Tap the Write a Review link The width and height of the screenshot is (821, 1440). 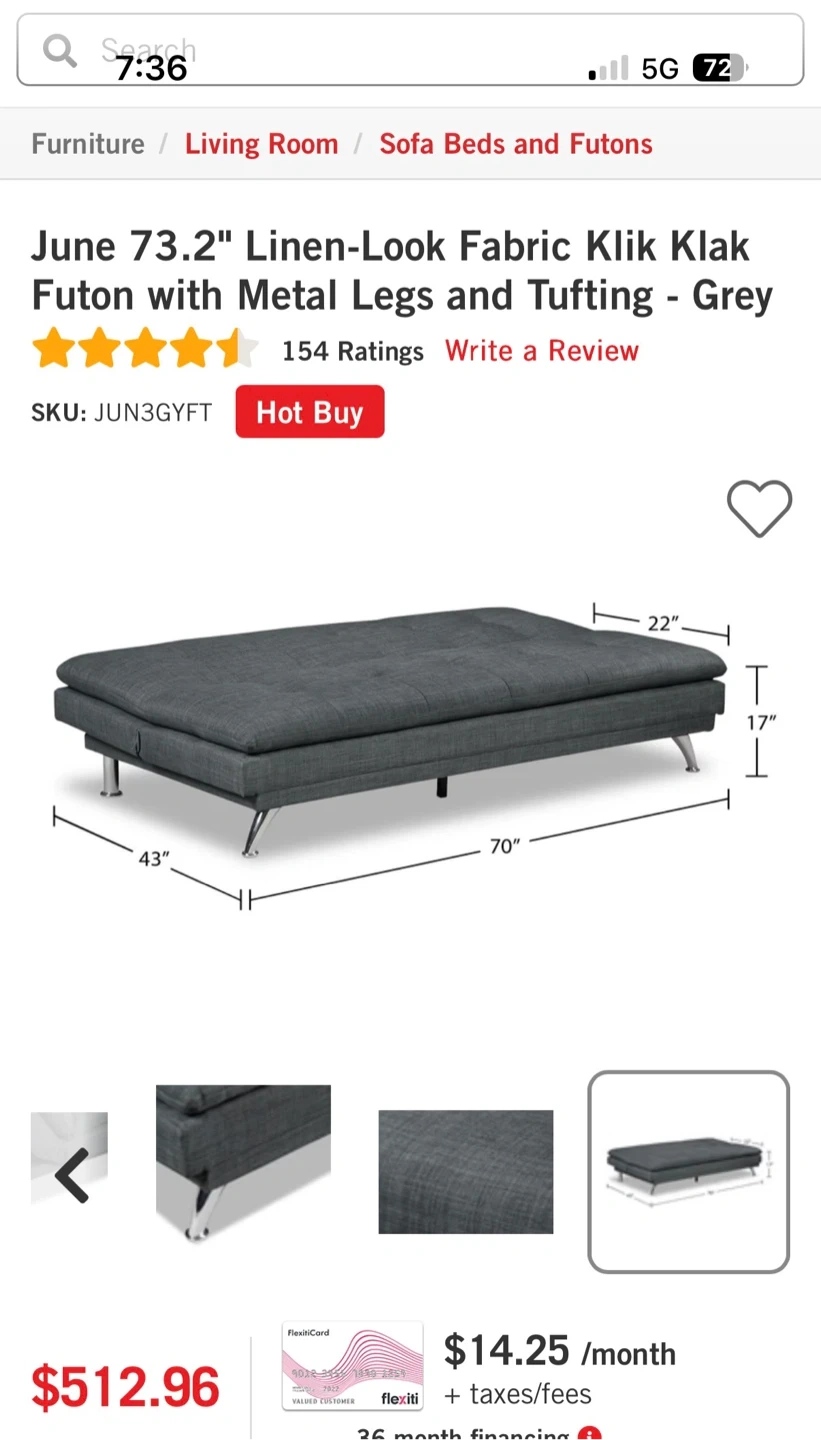click(541, 351)
